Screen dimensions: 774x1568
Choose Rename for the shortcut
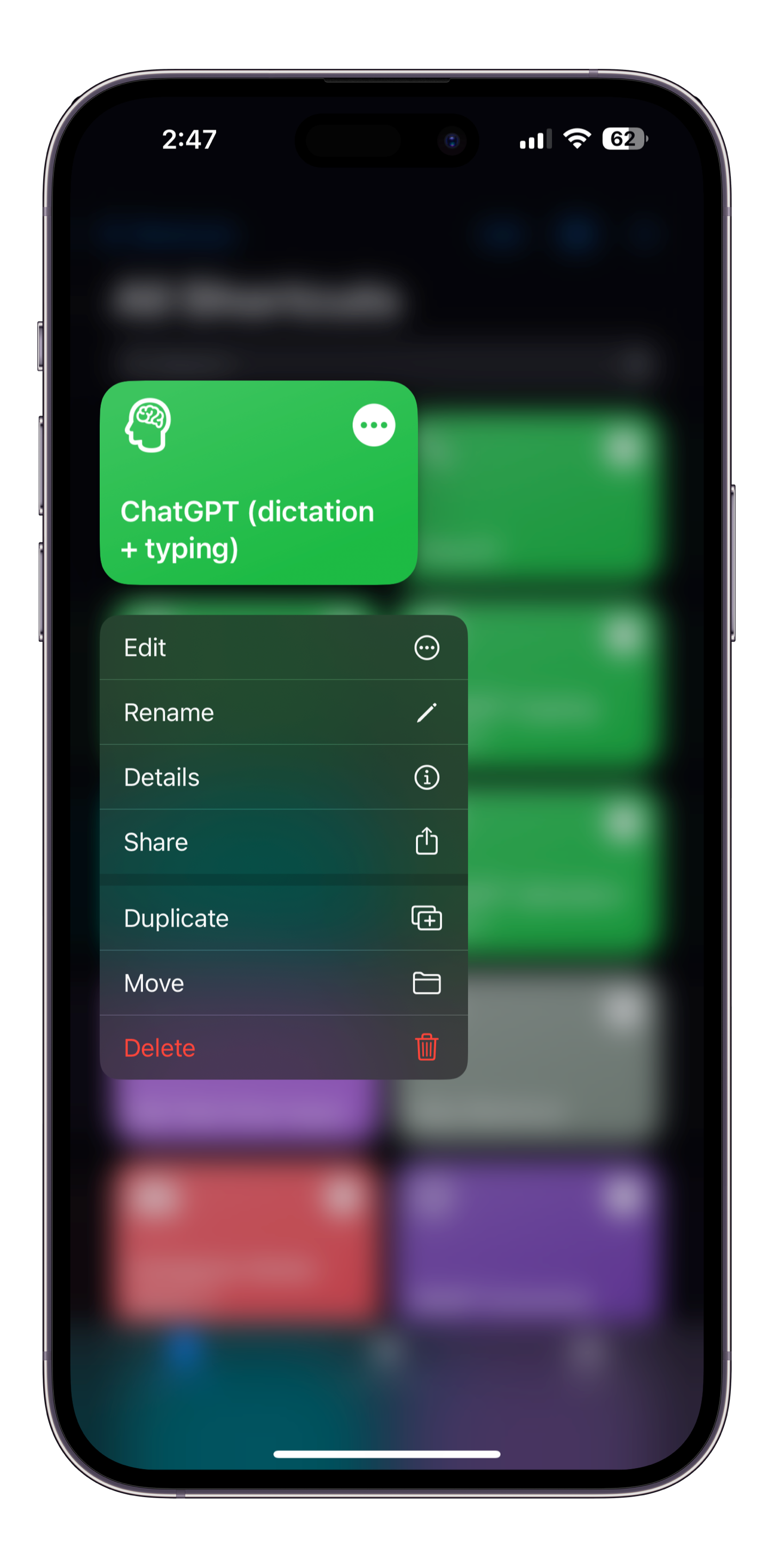click(283, 712)
